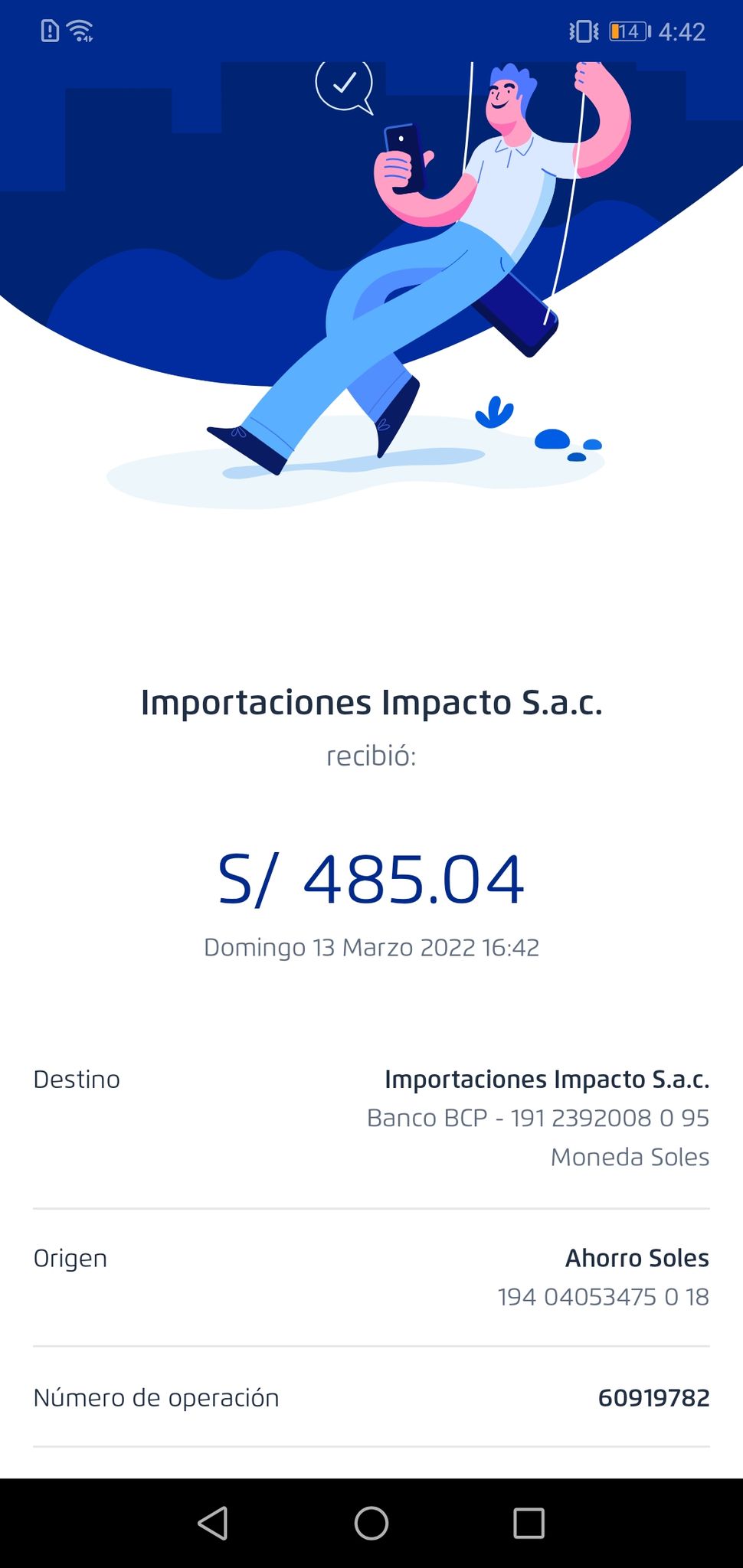Open the recent apps overview
Viewport: 743px width, 1568px height.
pos(529,1523)
